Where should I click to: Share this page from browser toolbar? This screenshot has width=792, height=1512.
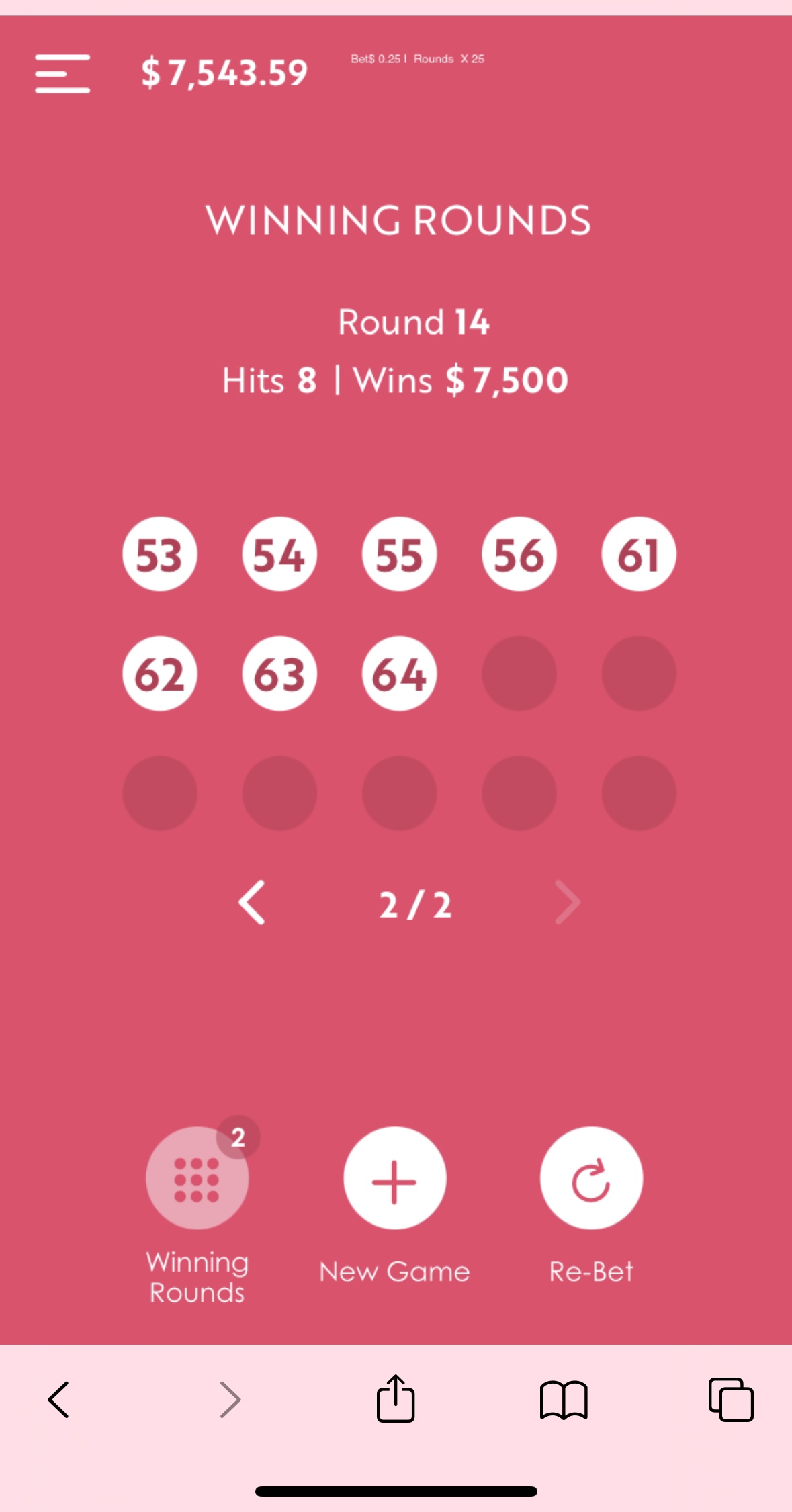396,1398
